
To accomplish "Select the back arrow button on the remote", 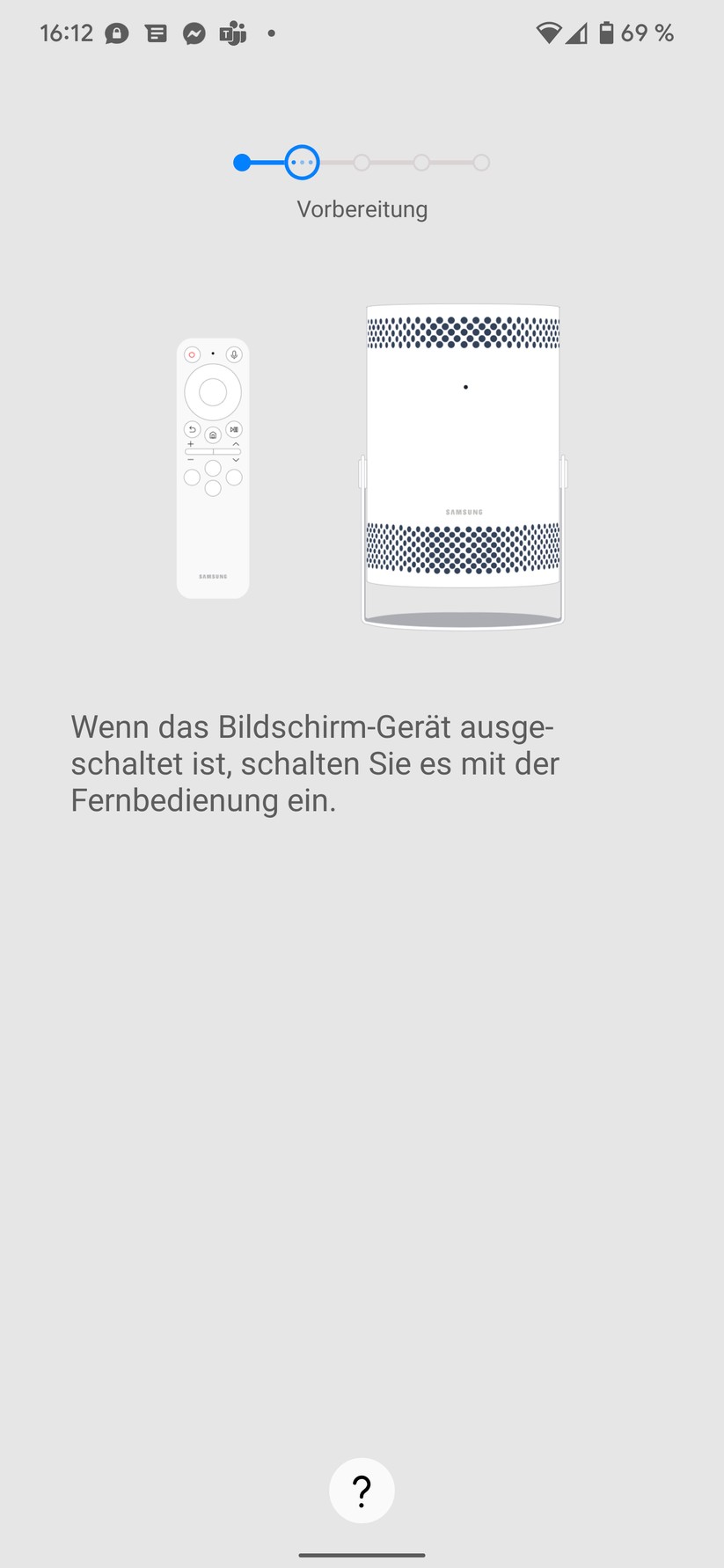I will (x=193, y=429).
